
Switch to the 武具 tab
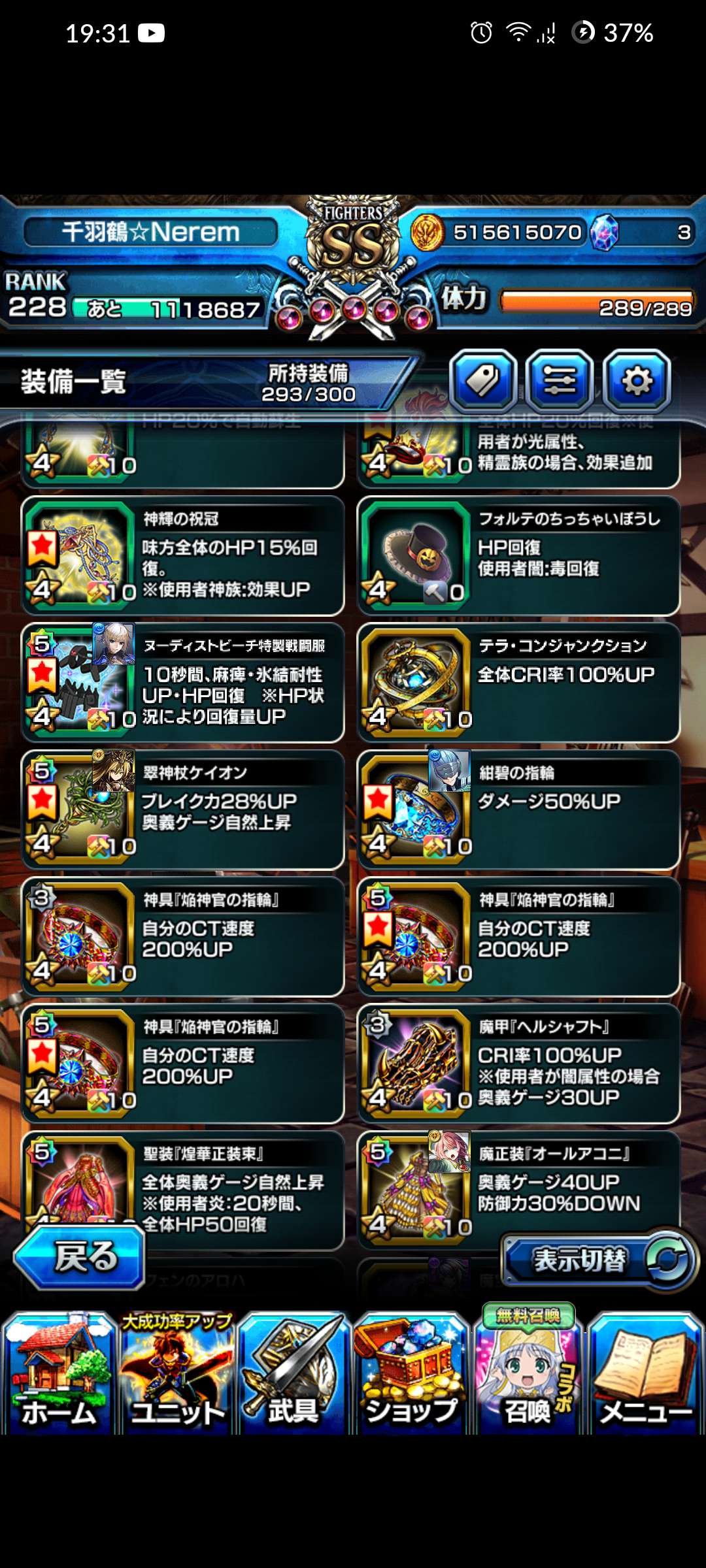click(294, 1373)
